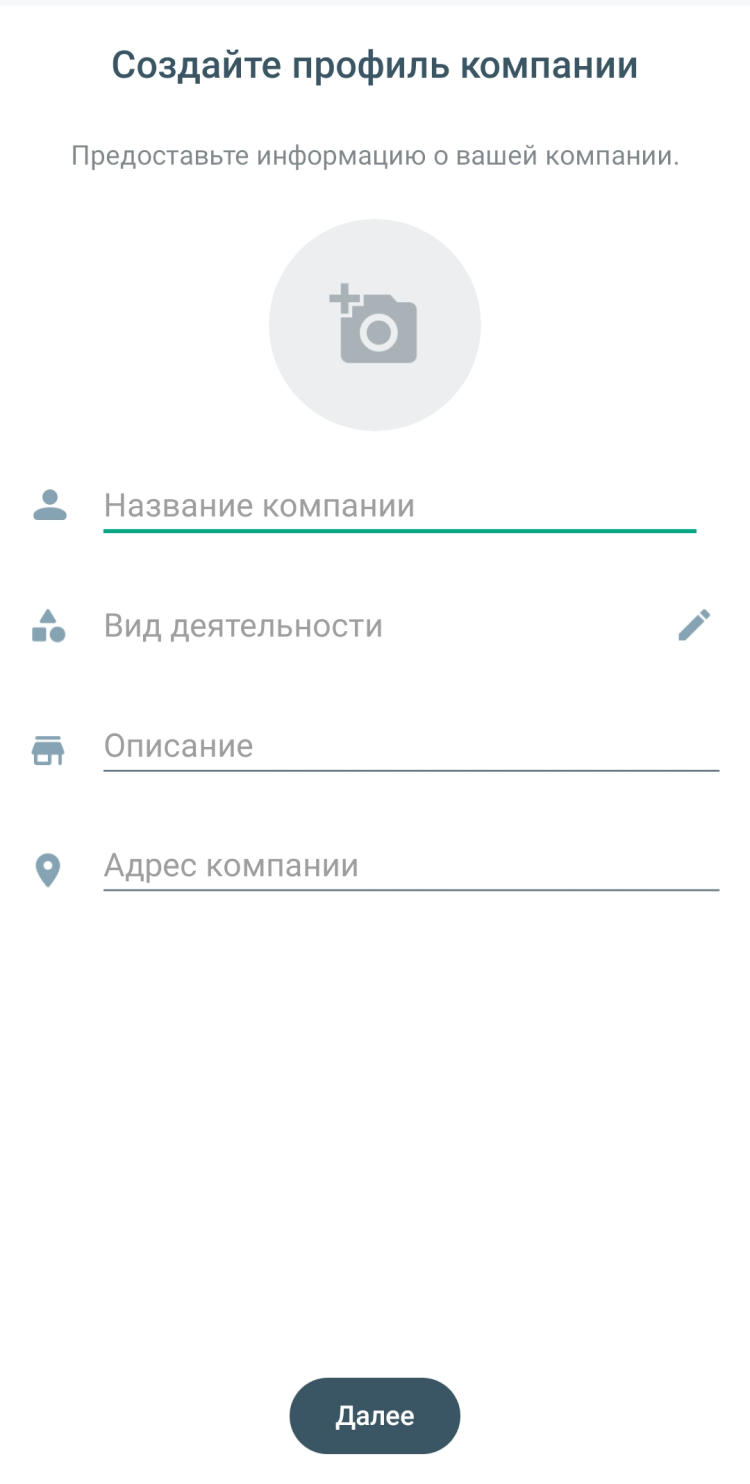
Task: Tap the Описание text field
Action: pos(410,746)
